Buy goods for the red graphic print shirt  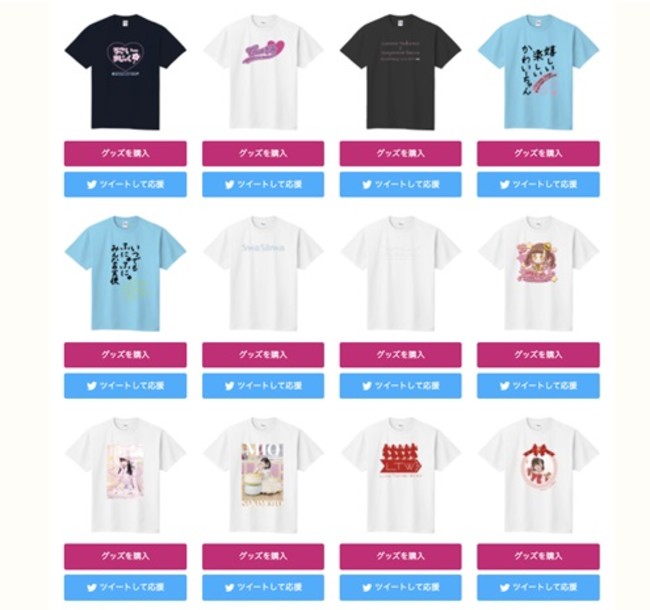(400, 556)
